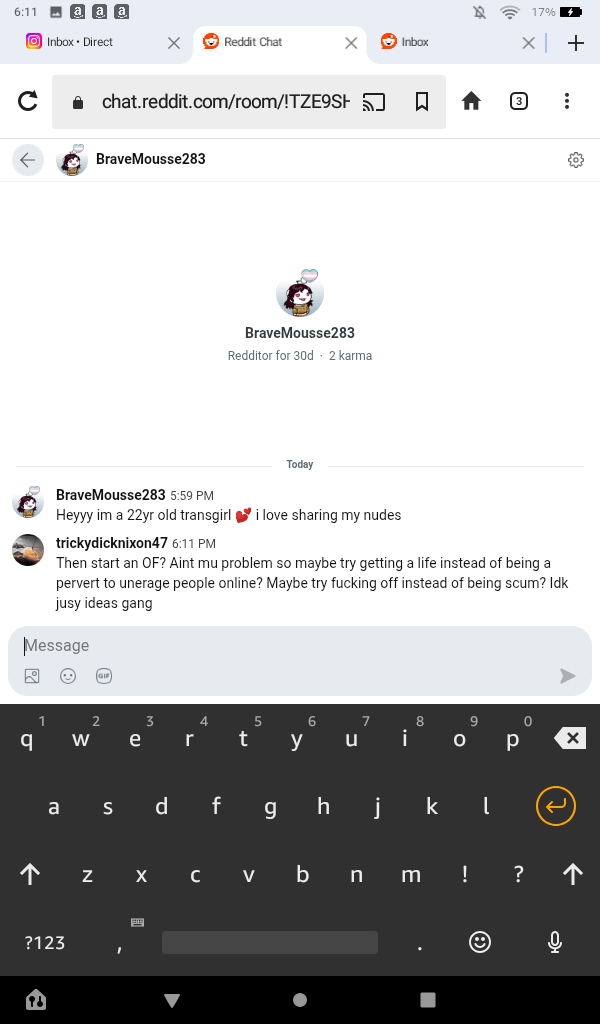Switch to the Inbox • Direct tab

pyautogui.click(x=80, y=42)
